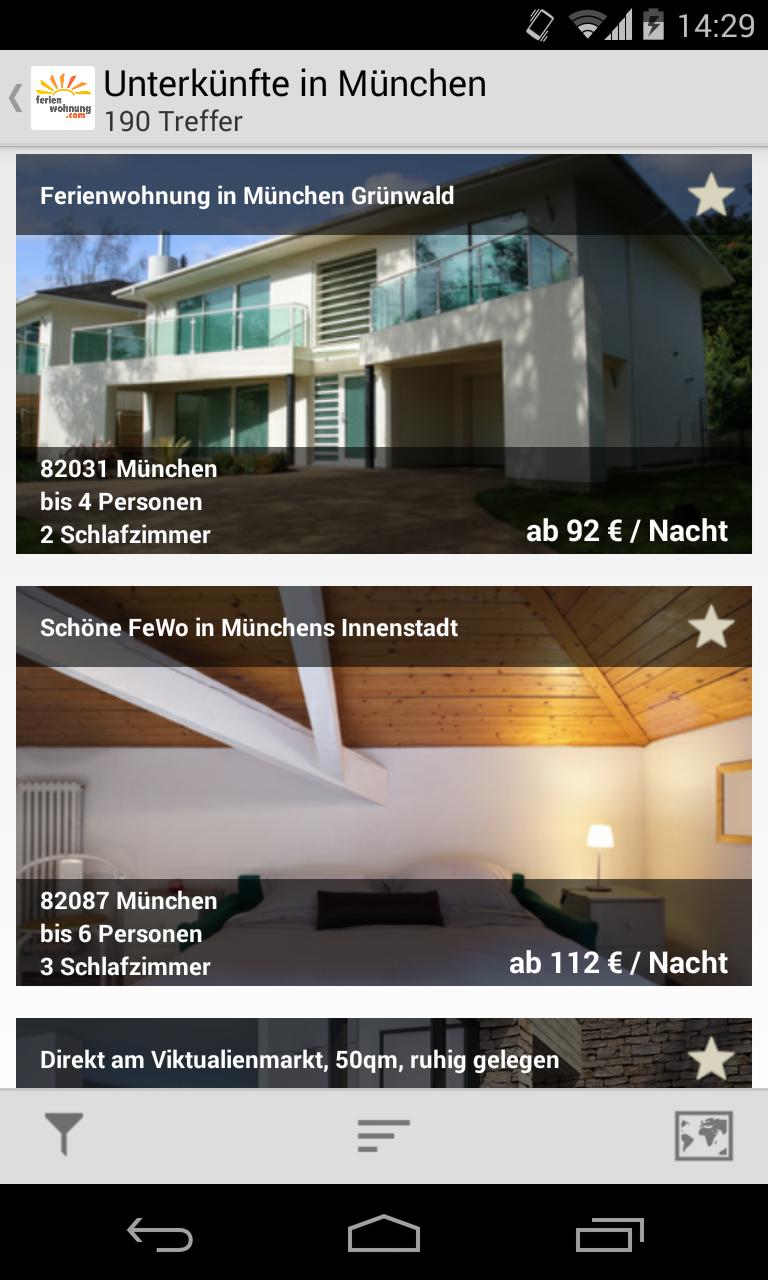Open the filter options funnel
768x1280 pixels.
pos(63,1135)
